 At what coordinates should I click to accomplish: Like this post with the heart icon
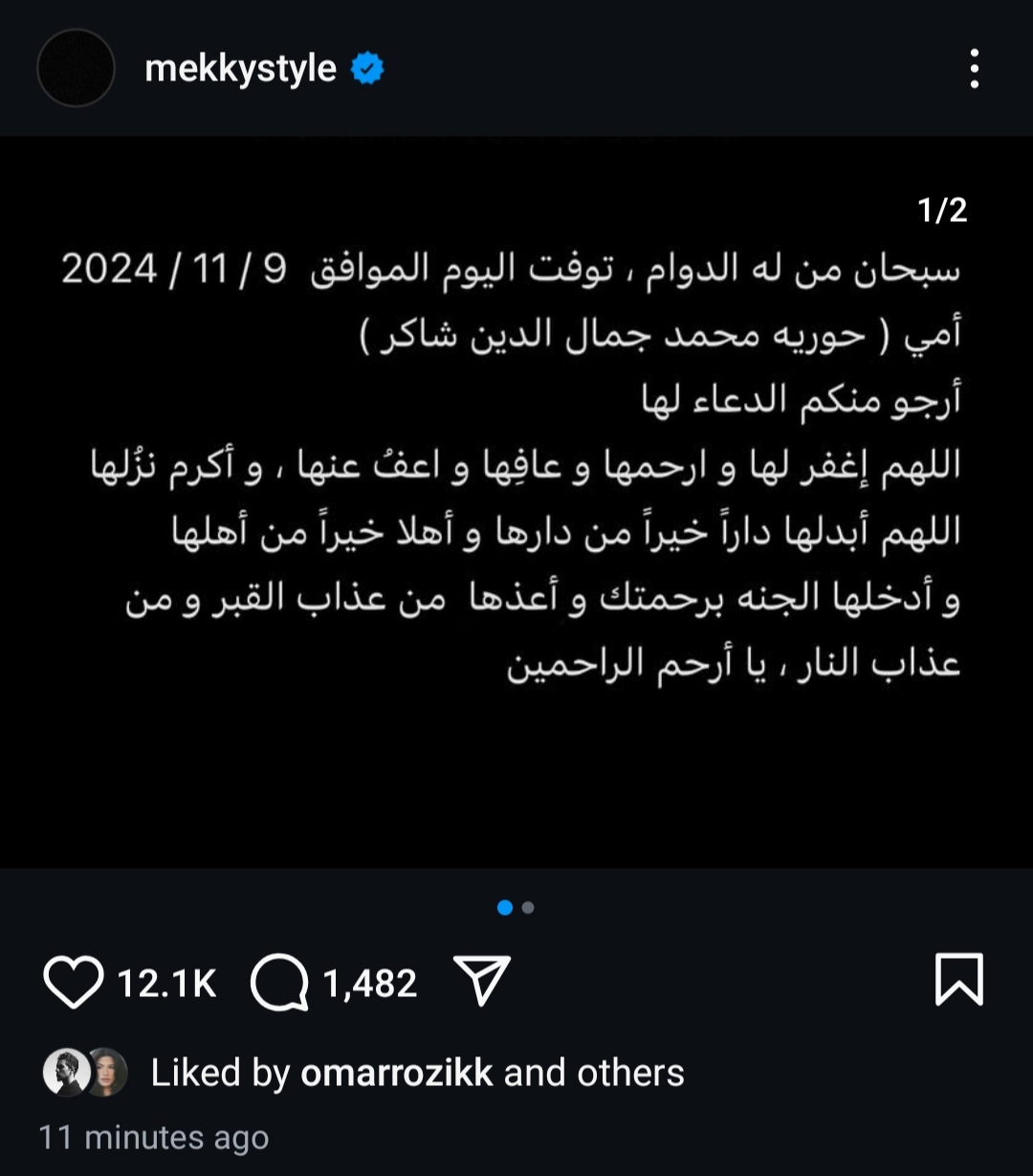pos(74,983)
